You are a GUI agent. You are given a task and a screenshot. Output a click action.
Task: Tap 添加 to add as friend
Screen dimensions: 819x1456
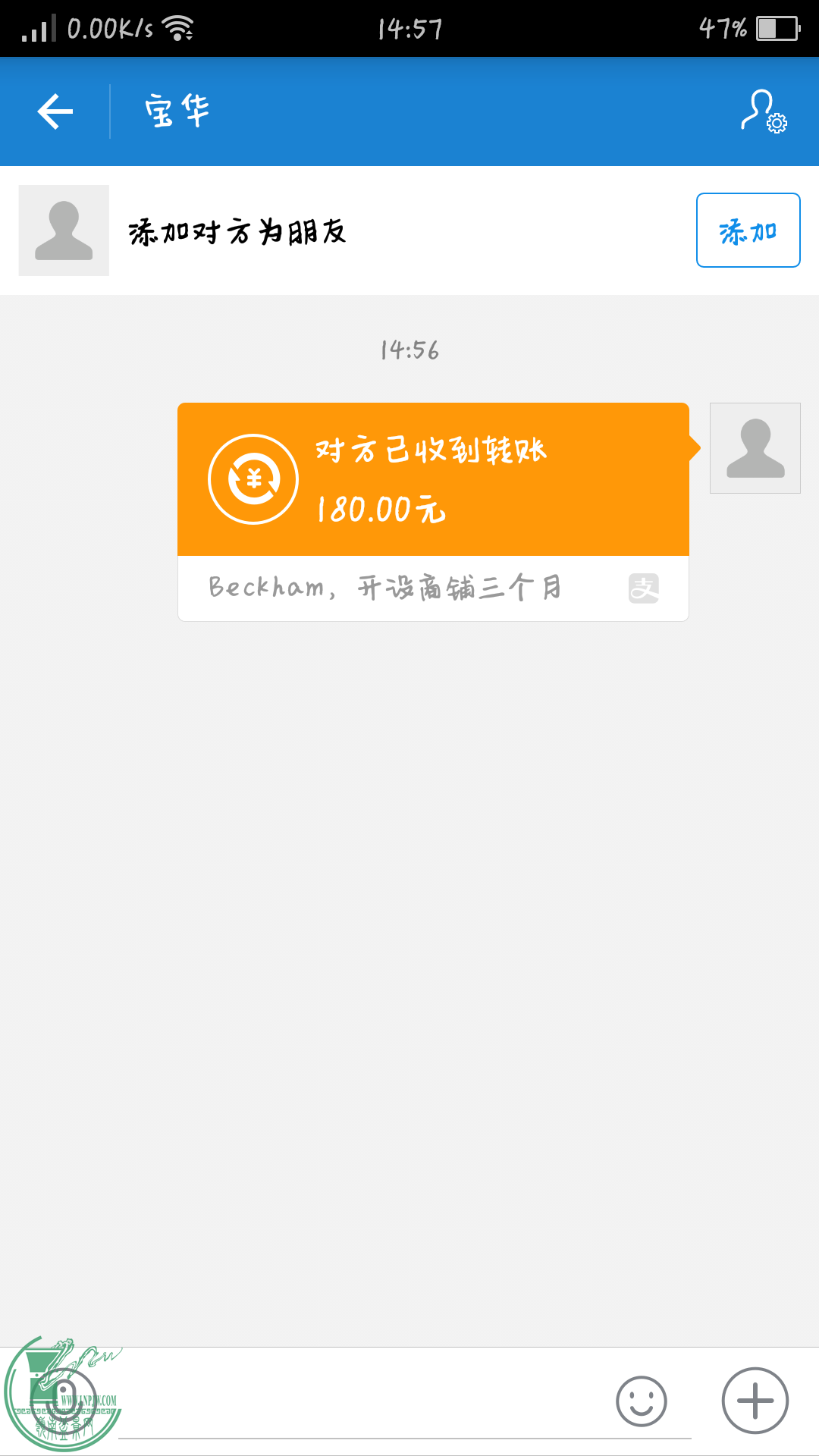748,231
